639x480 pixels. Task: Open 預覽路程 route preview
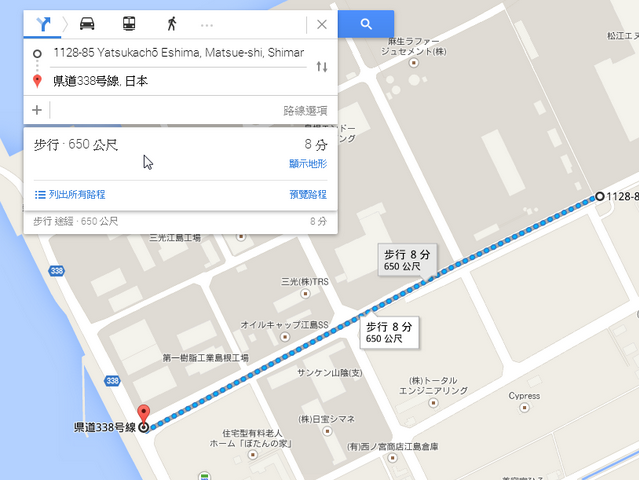[x=307, y=195]
